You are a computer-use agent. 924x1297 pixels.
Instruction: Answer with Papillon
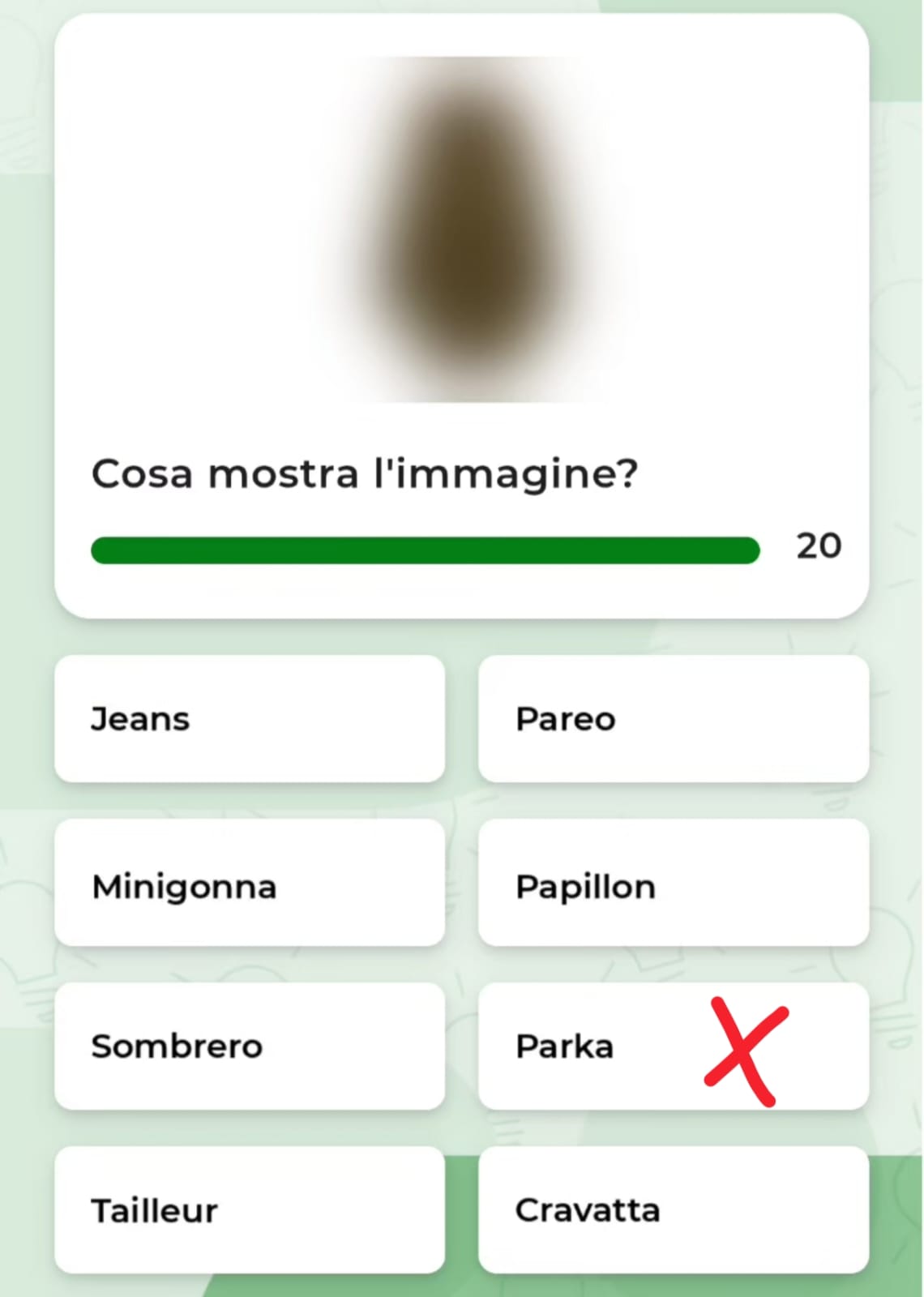pos(673,884)
